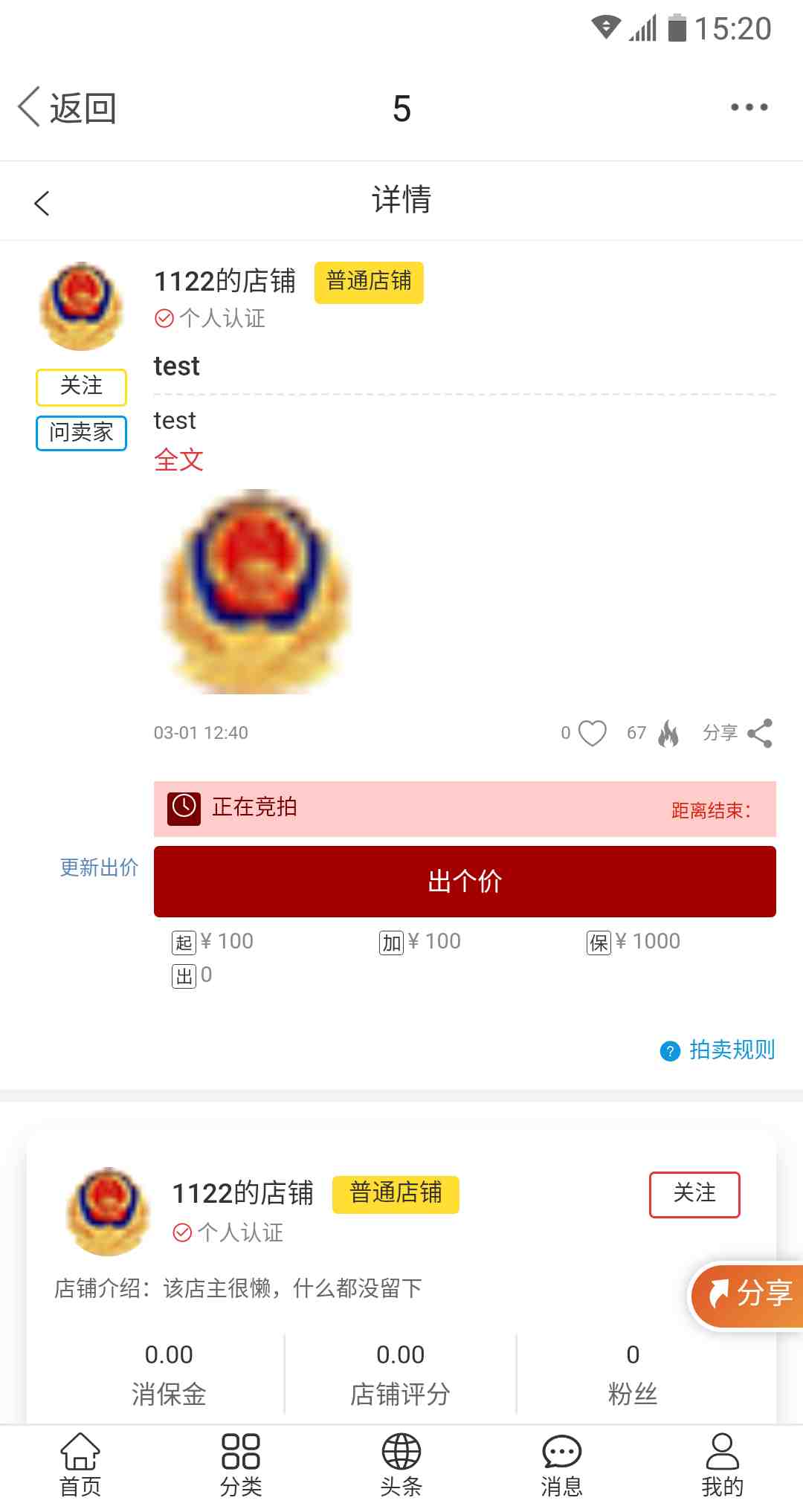This screenshot has width=803, height=1512.
Task: Go to the 首页 tab
Action: 80,1464
